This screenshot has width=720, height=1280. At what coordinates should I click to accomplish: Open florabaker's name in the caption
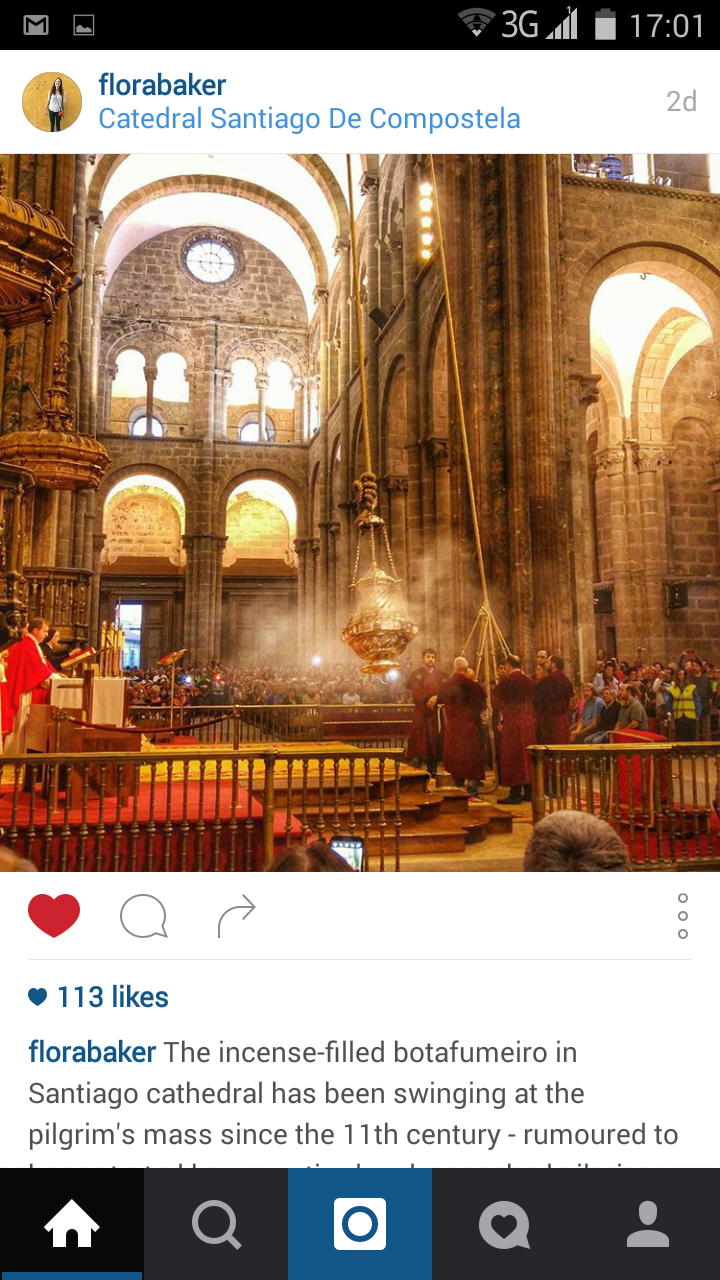click(92, 1052)
